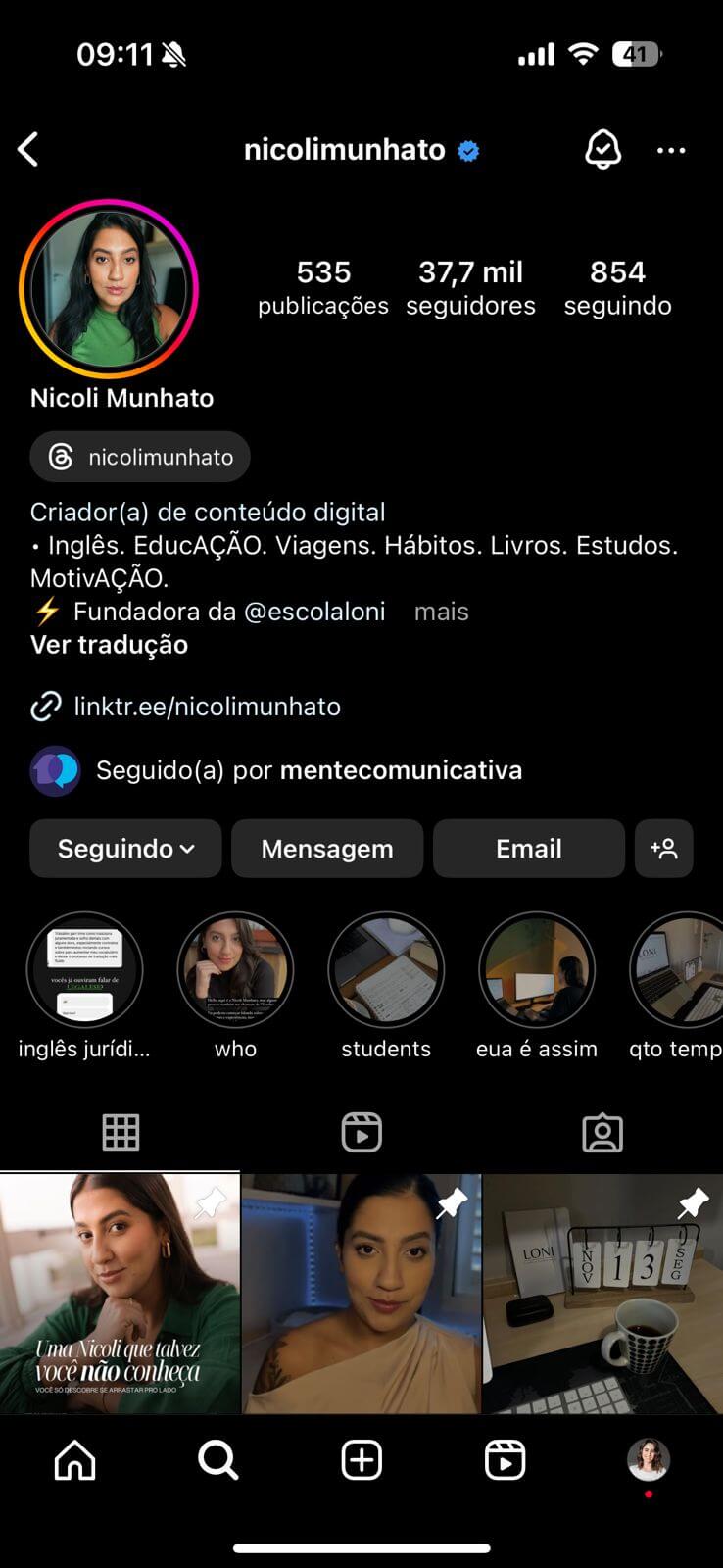The height and width of the screenshot is (1568, 723).
Task: Create a new post with the plus icon
Action: [361, 1460]
